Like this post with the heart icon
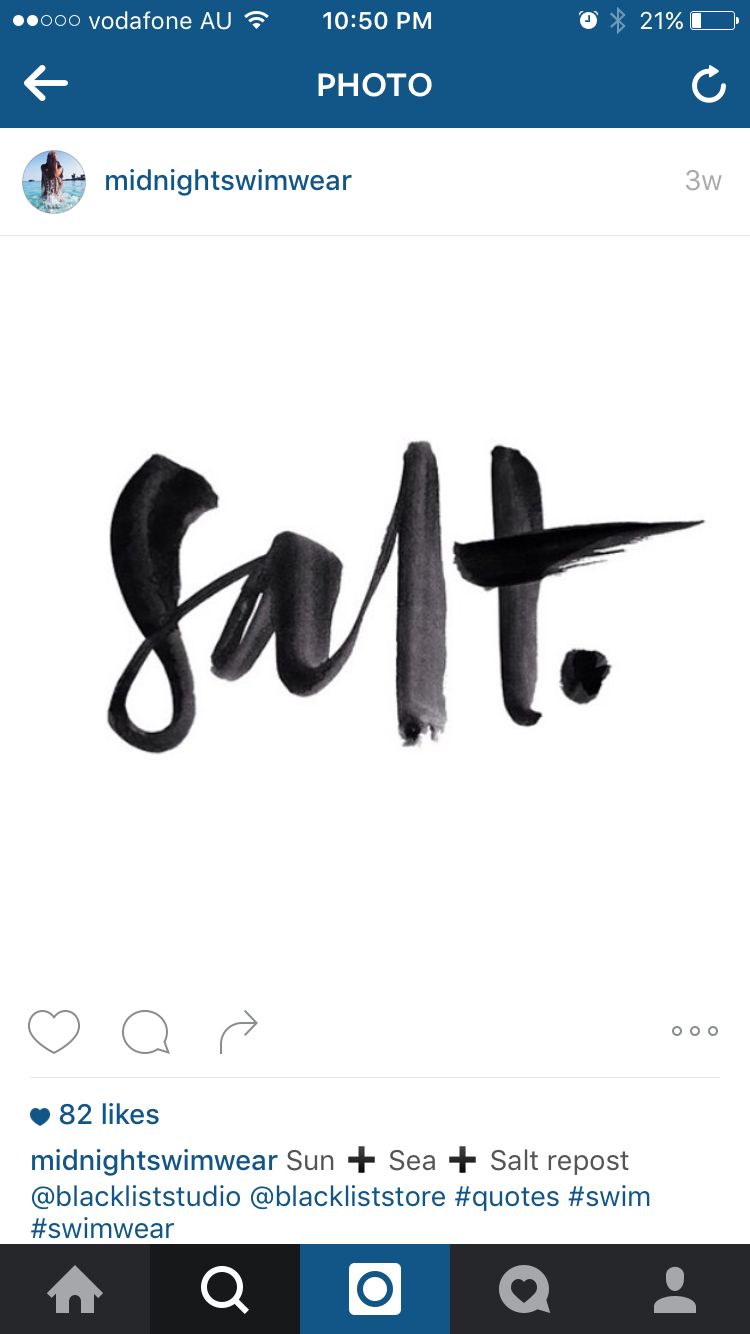Image resolution: width=750 pixels, height=1334 pixels. coord(54,1031)
